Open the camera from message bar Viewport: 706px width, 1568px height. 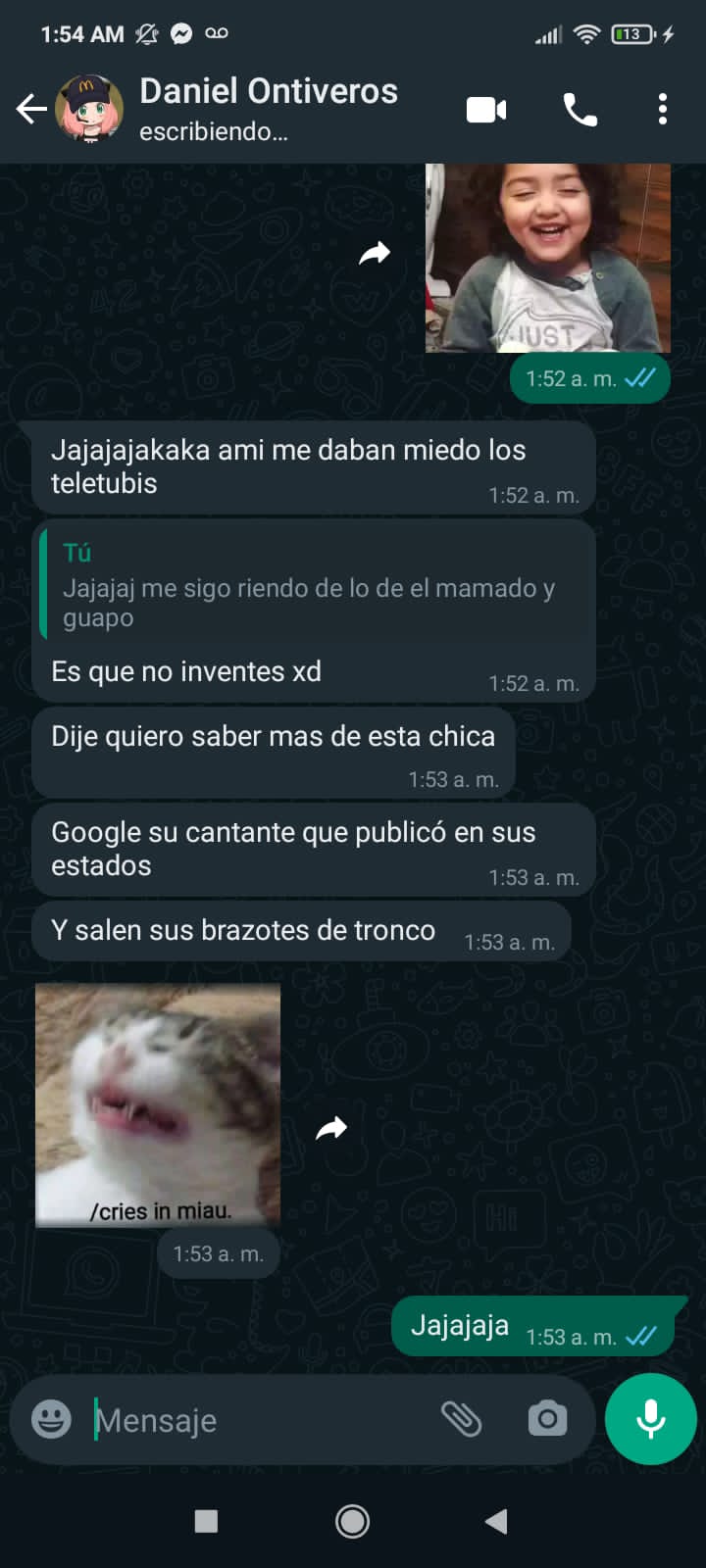click(x=547, y=1418)
